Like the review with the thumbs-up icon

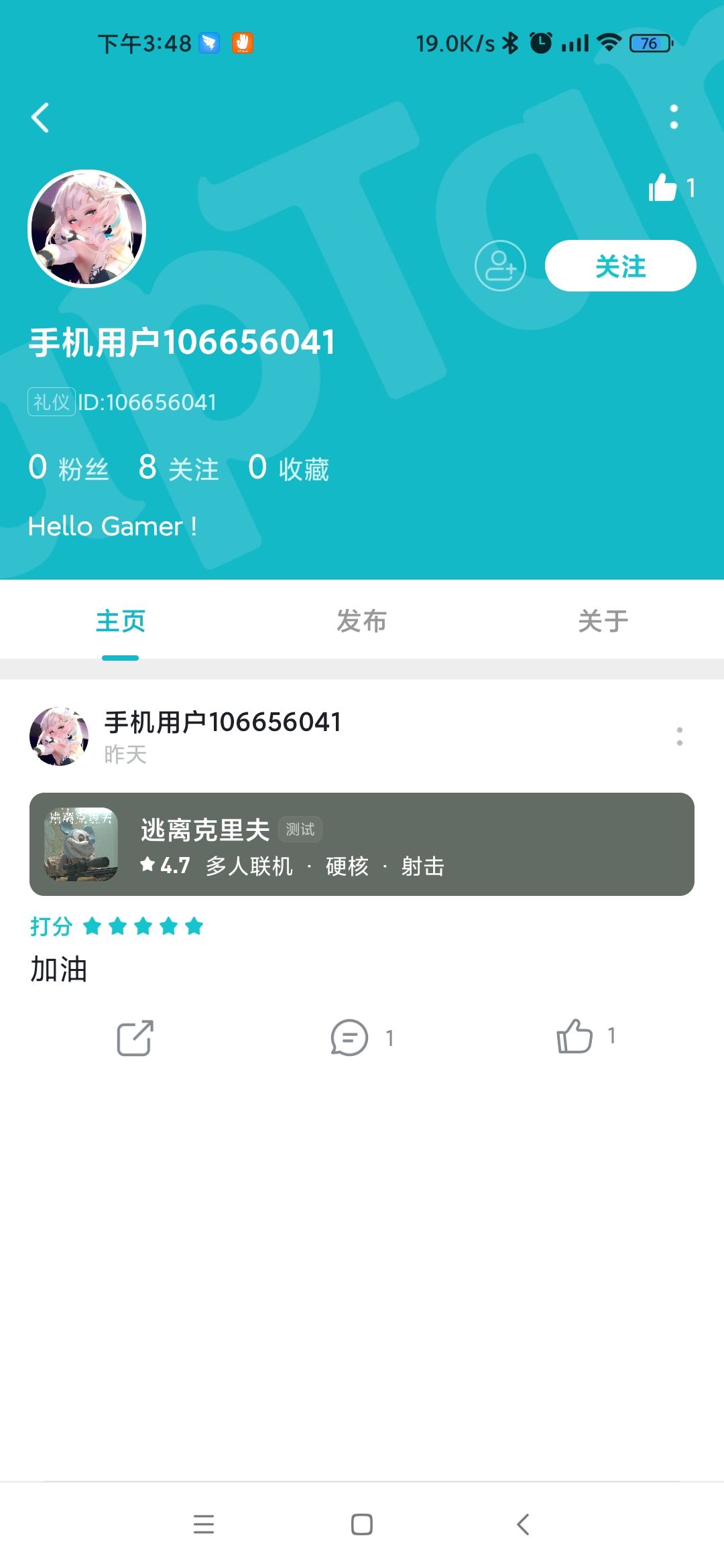(x=575, y=1037)
